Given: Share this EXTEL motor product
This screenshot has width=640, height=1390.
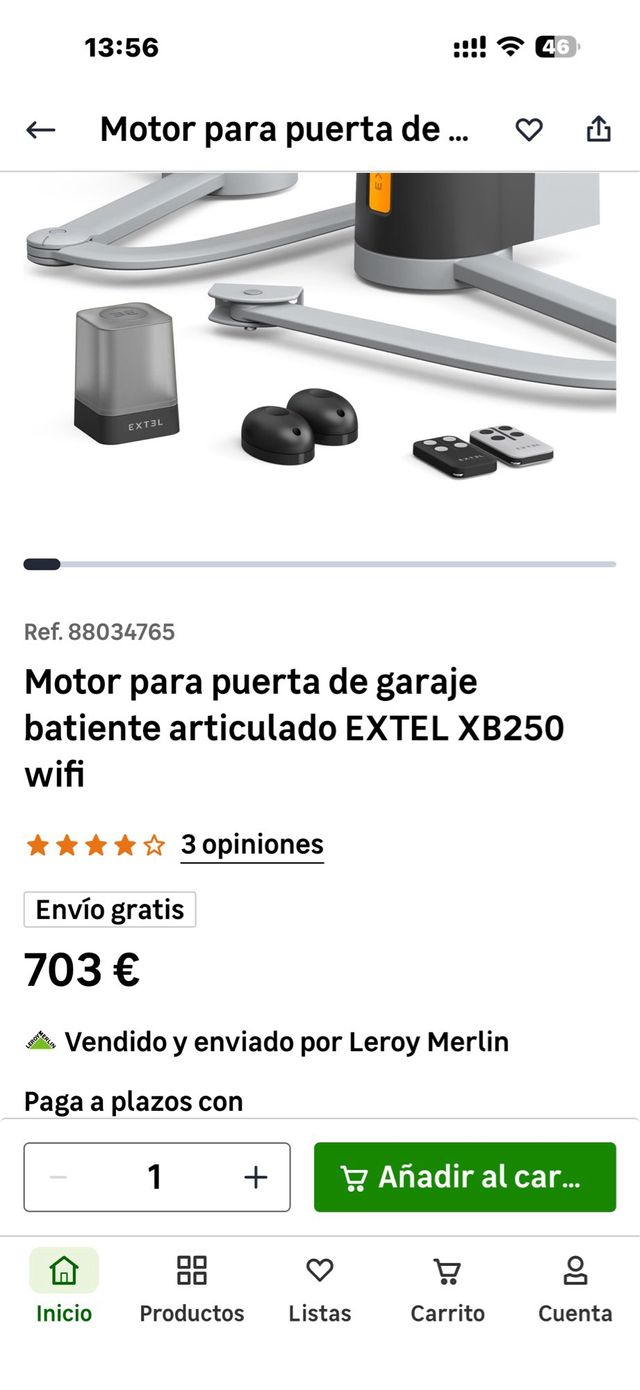Looking at the screenshot, I should click(598, 130).
